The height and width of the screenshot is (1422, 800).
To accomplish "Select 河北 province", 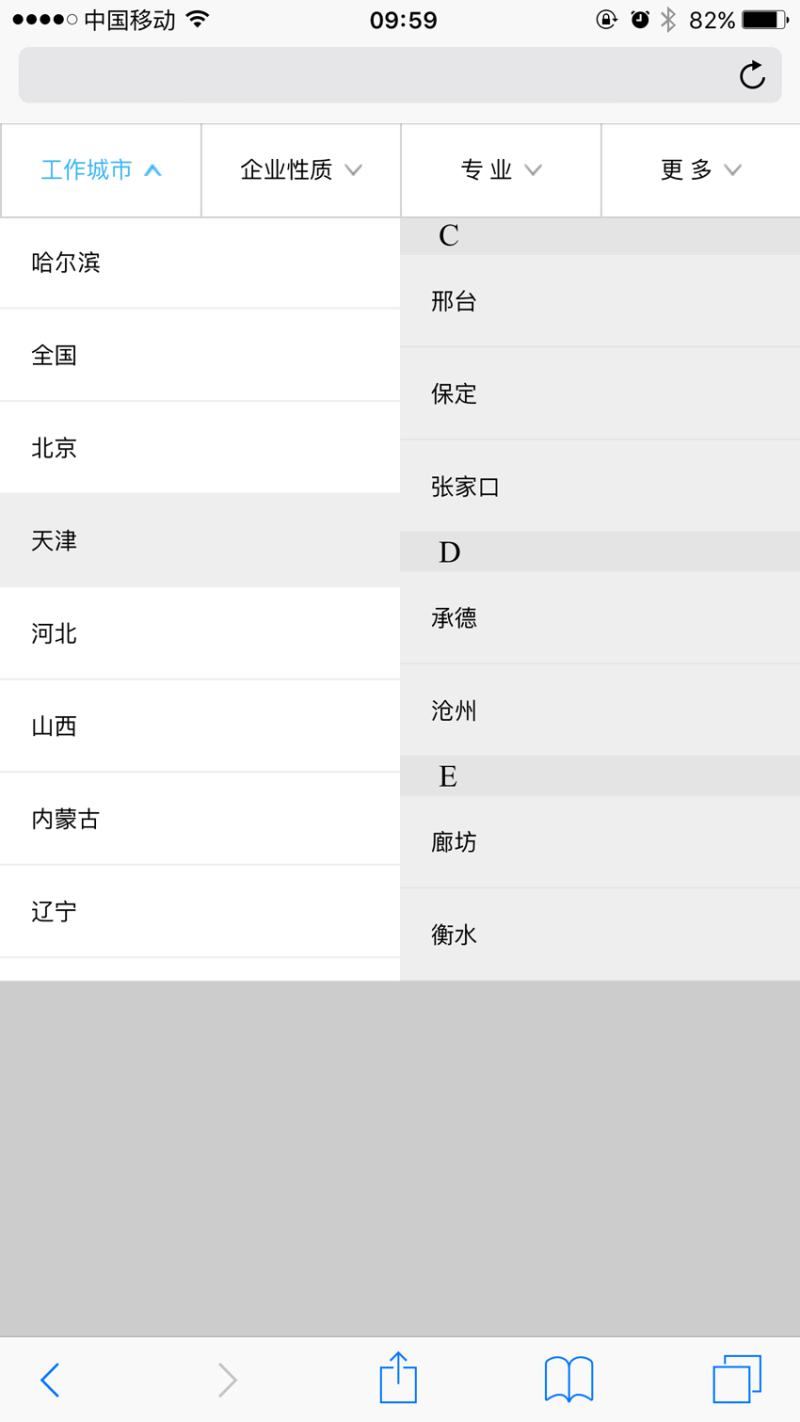I will [x=200, y=633].
